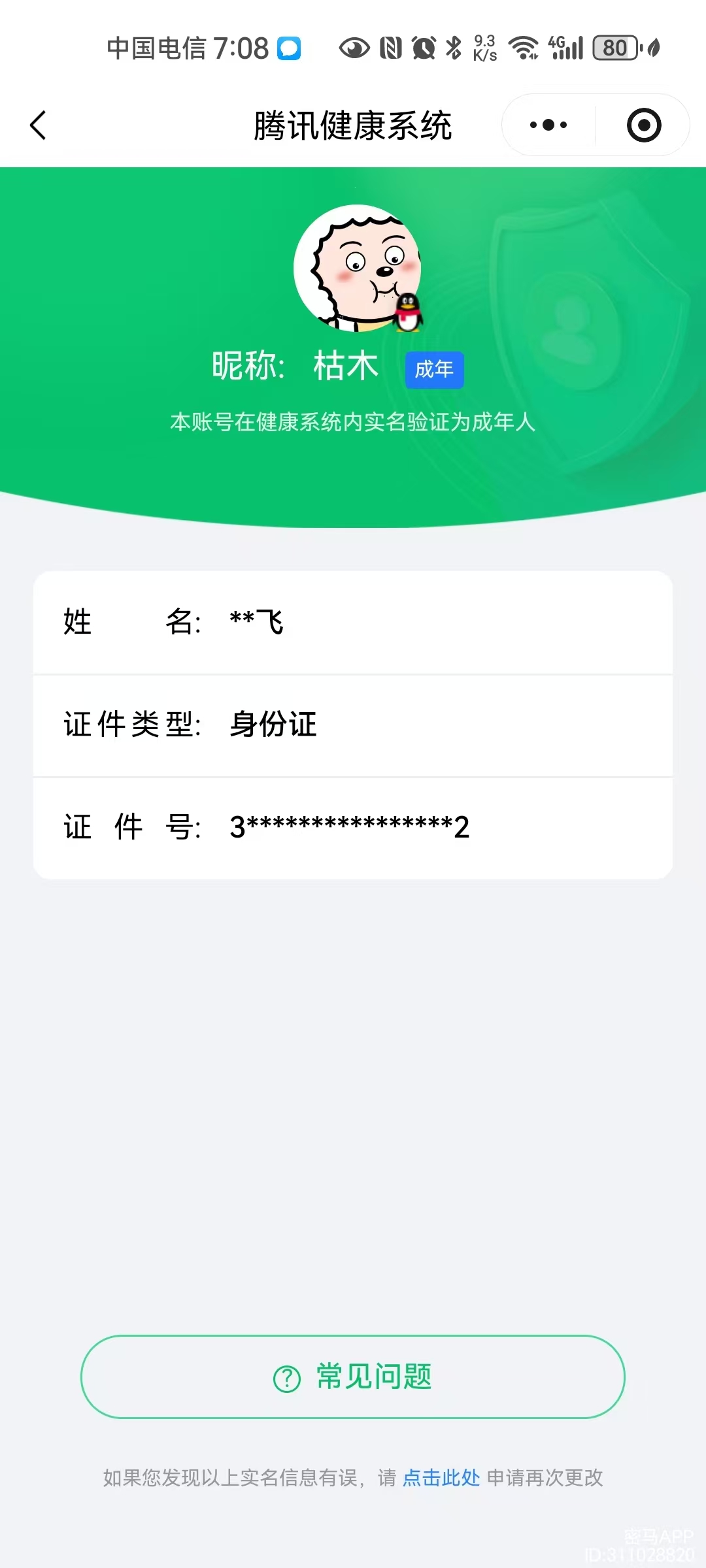Screen dimensions: 706x1568
Task: Open the 证件类型 field showing 身份证
Action: click(x=353, y=724)
